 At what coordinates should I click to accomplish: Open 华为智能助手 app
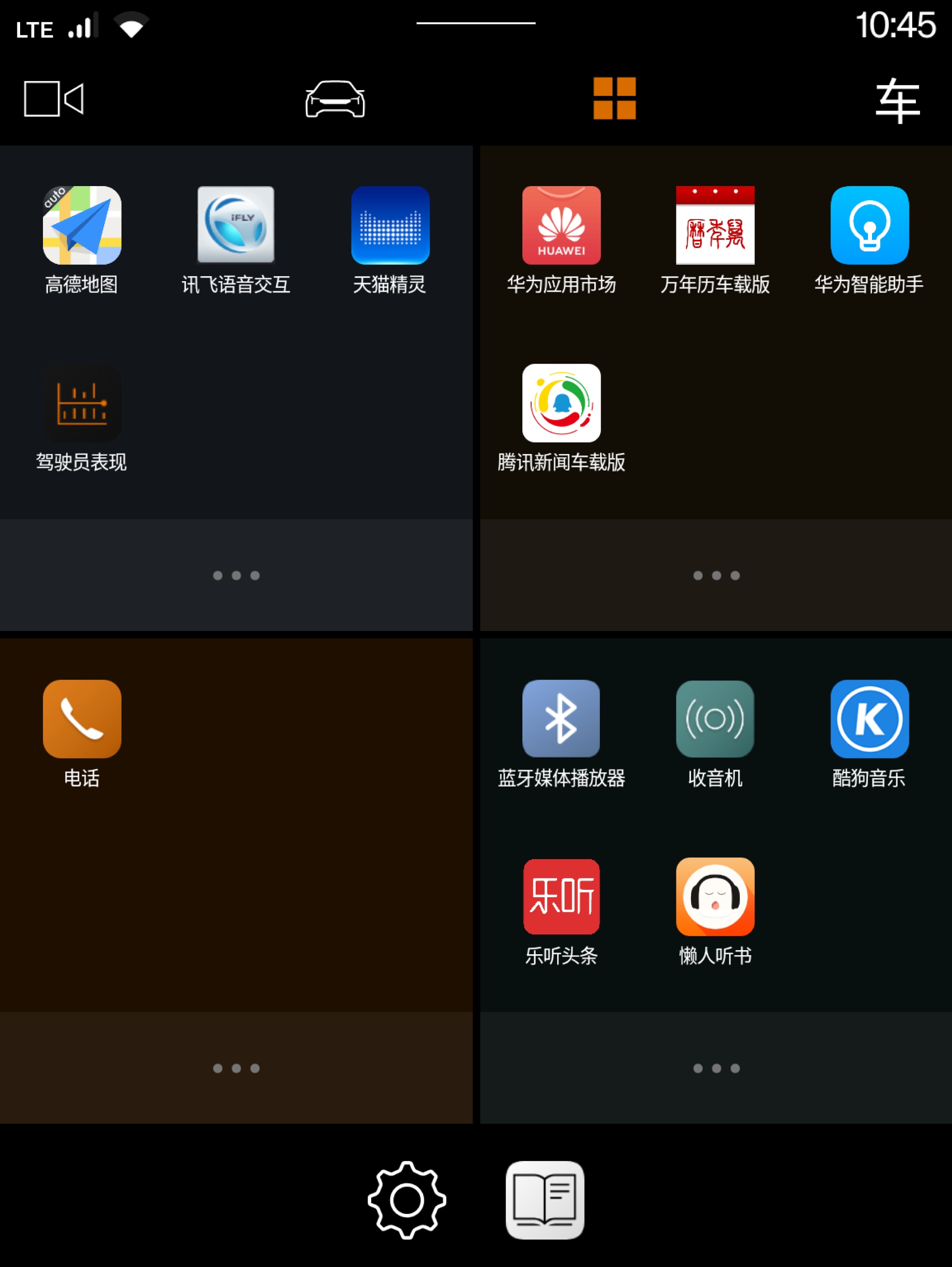point(869,225)
